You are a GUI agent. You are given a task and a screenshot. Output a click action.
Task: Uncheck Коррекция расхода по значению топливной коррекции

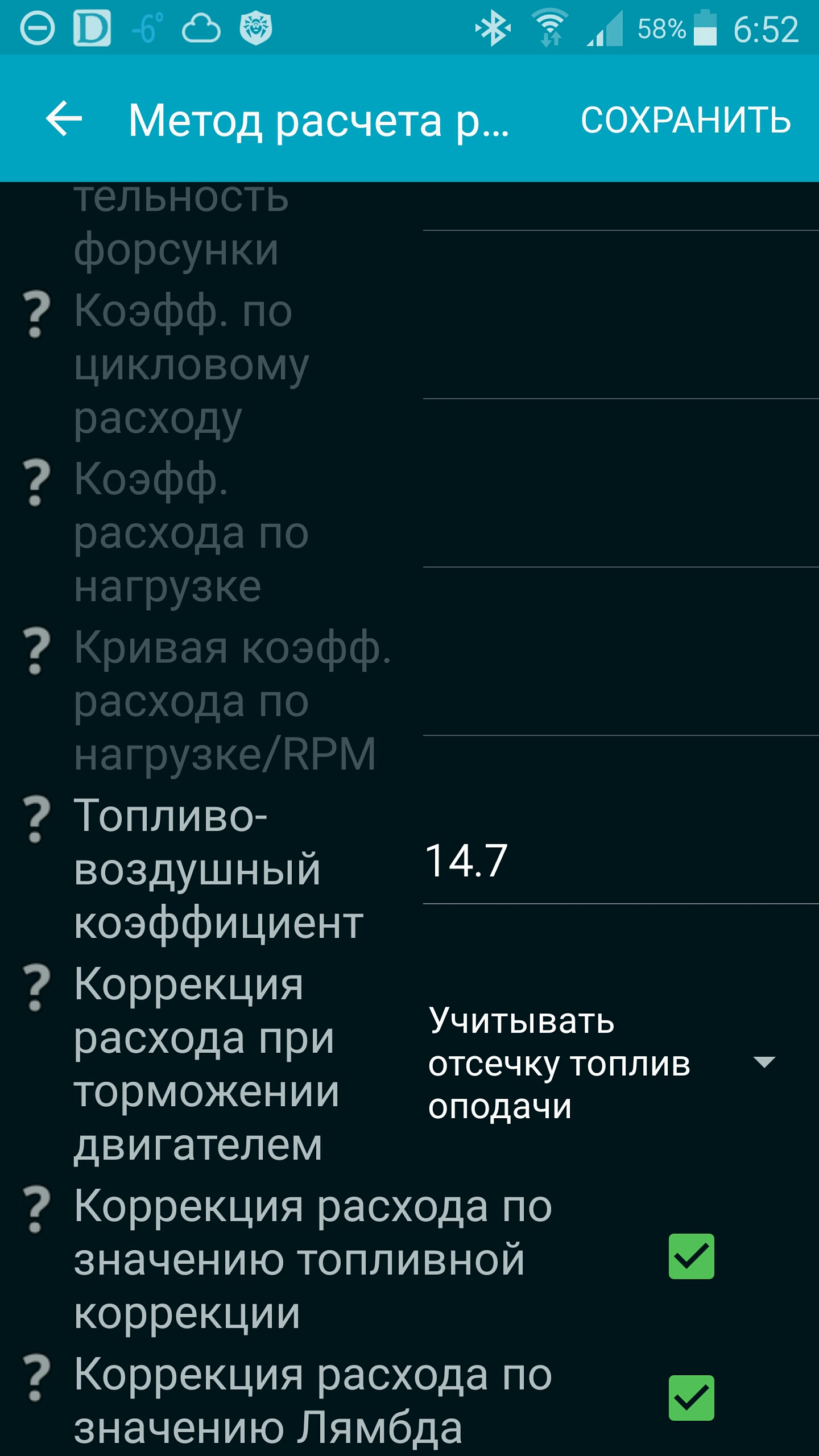point(691,1256)
